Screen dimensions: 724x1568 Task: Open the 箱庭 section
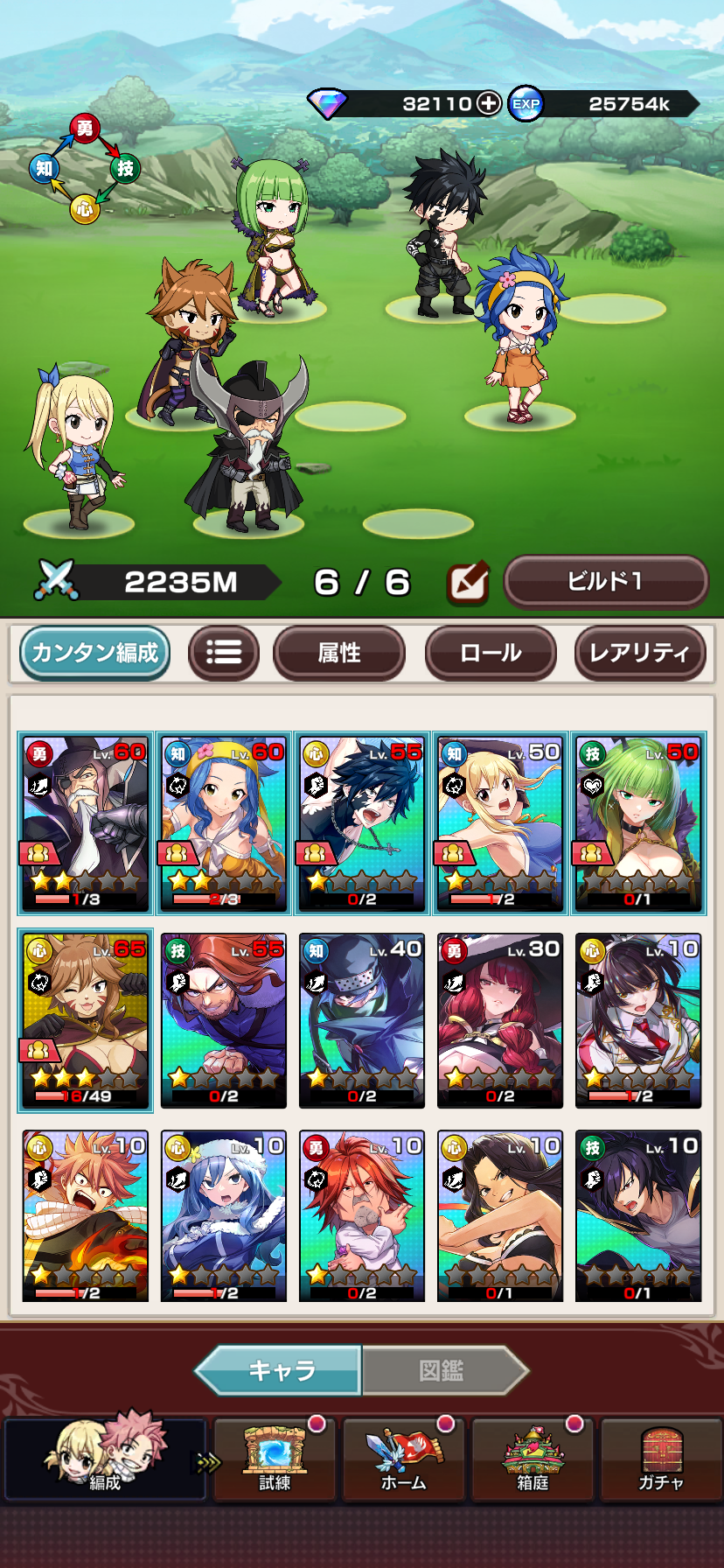pos(533,1459)
